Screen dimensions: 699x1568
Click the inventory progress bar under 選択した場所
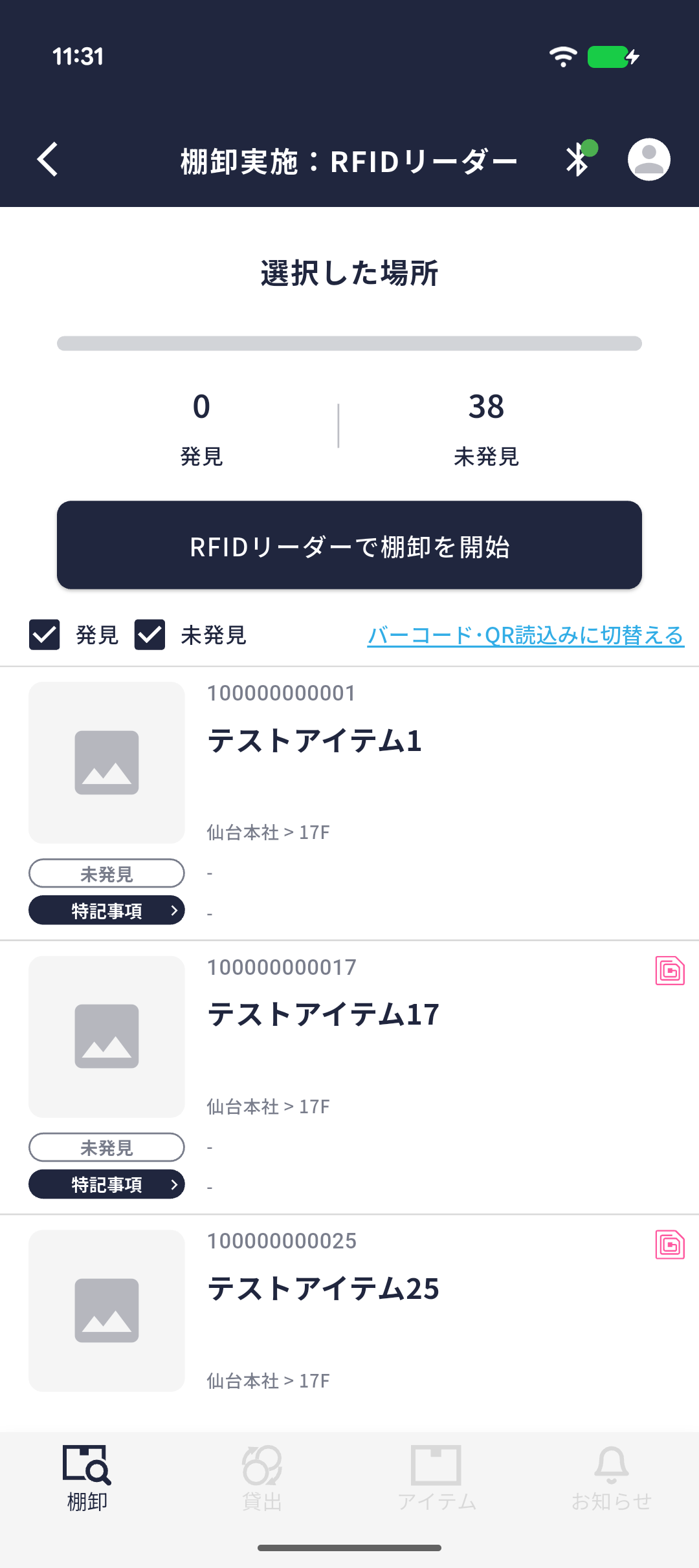[349, 343]
